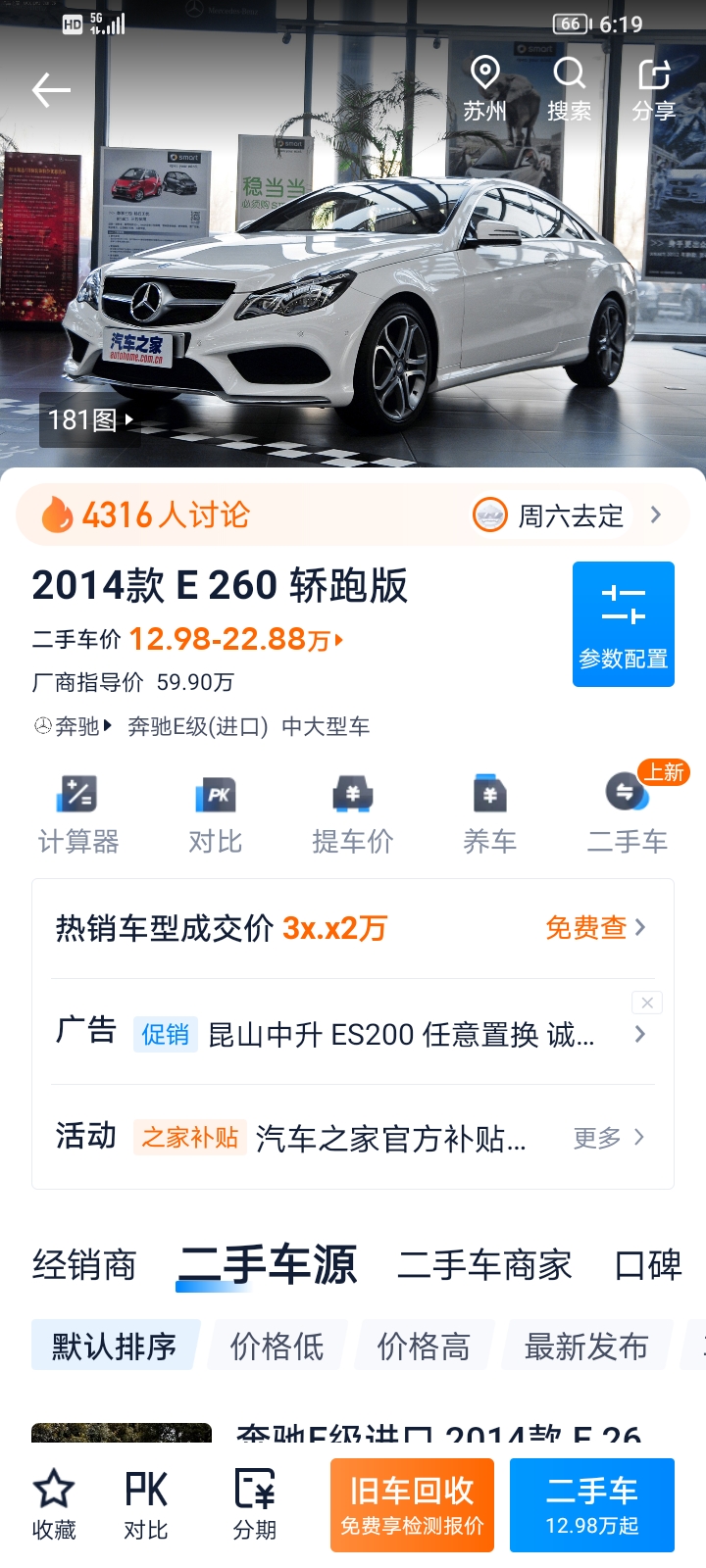
Task: Open 搜索 at the top
Action: pyautogui.click(x=569, y=89)
